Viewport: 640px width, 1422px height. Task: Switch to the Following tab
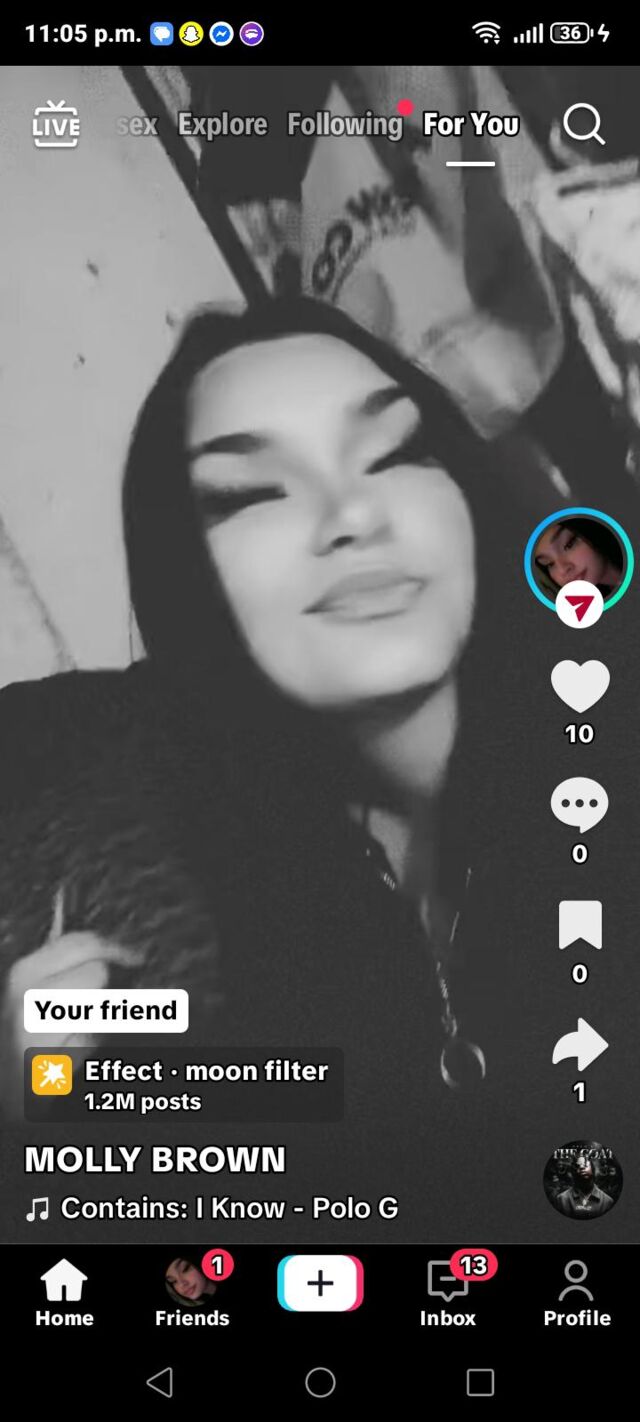pyautogui.click(x=344, y=124)
